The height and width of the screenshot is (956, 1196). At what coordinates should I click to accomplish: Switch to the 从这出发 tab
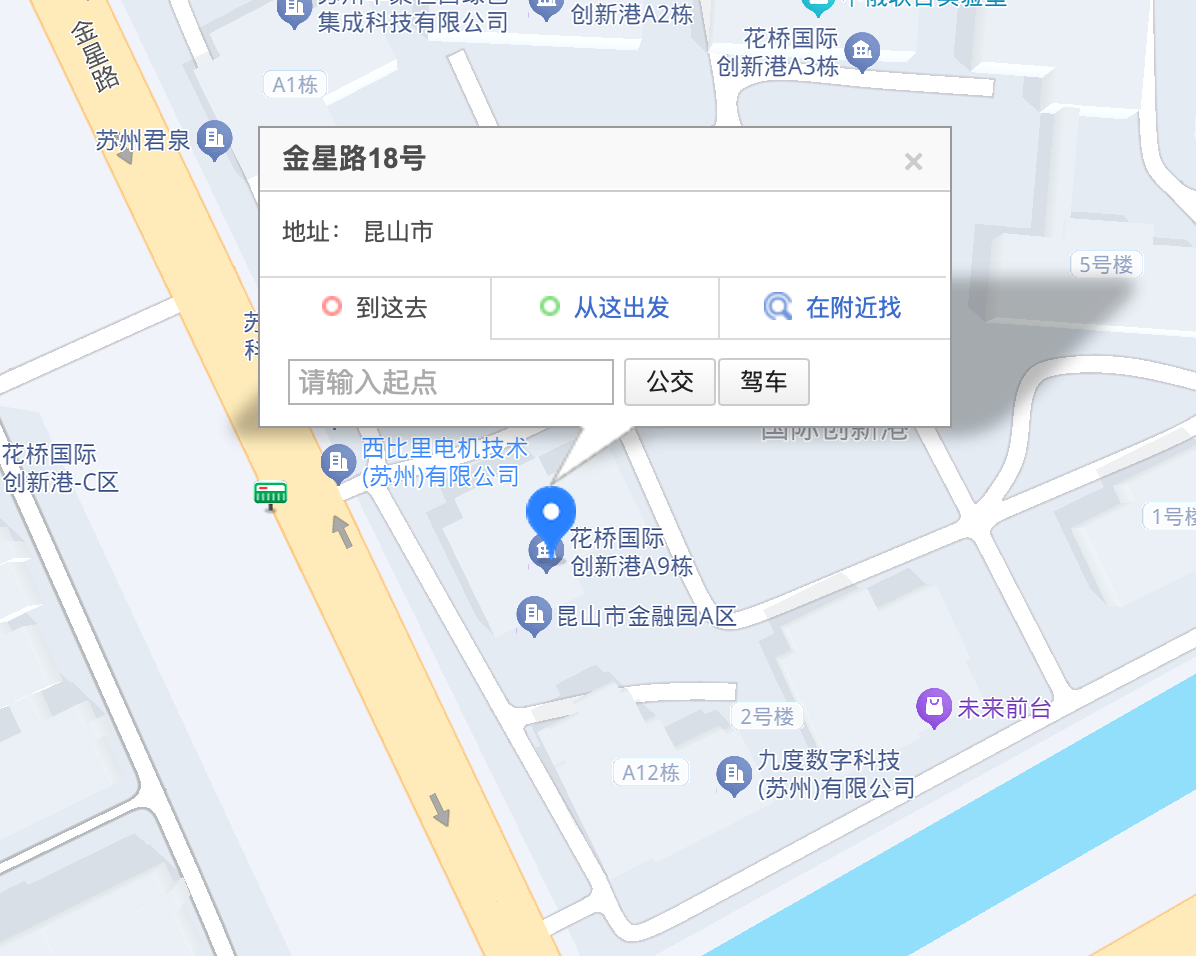(x=605, y=308)
